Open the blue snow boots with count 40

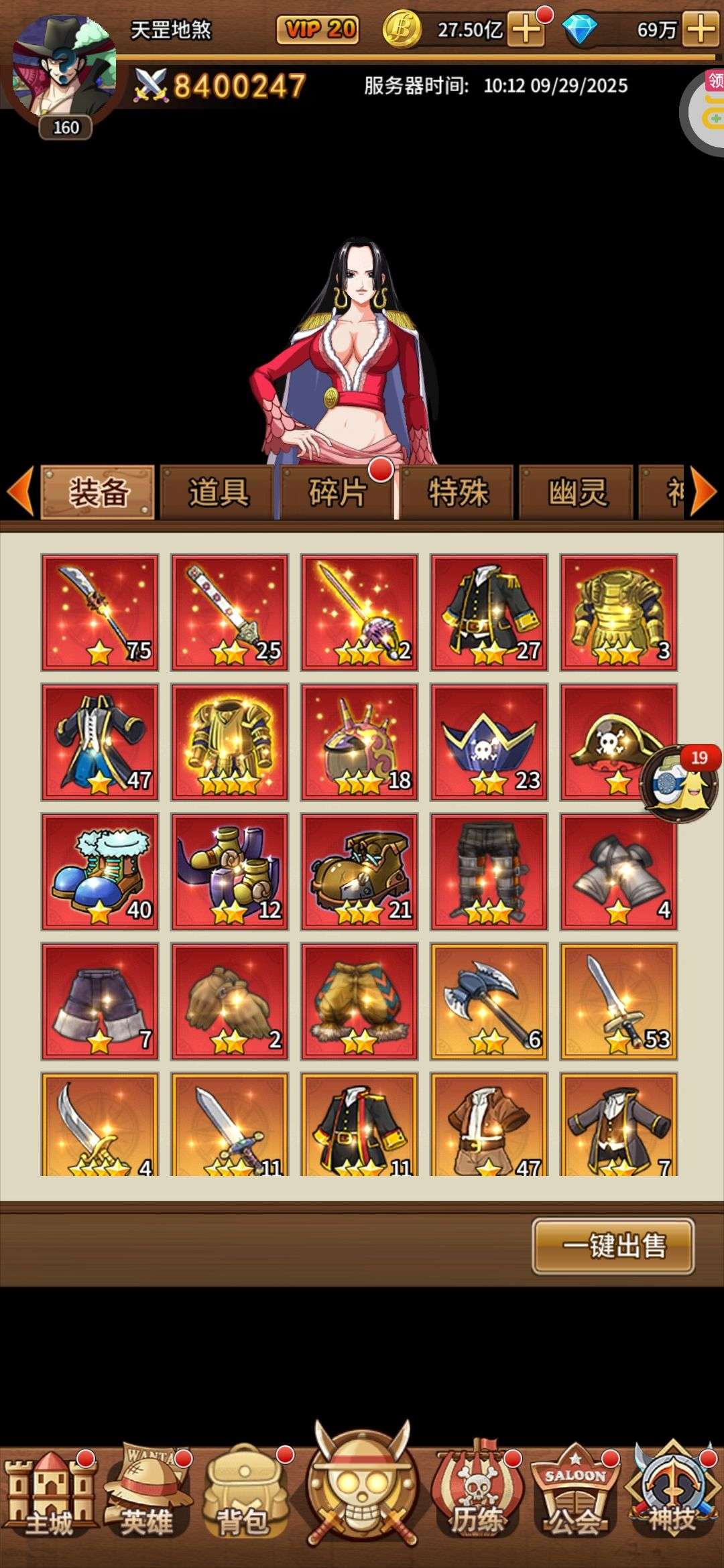(x=100, y=872)
